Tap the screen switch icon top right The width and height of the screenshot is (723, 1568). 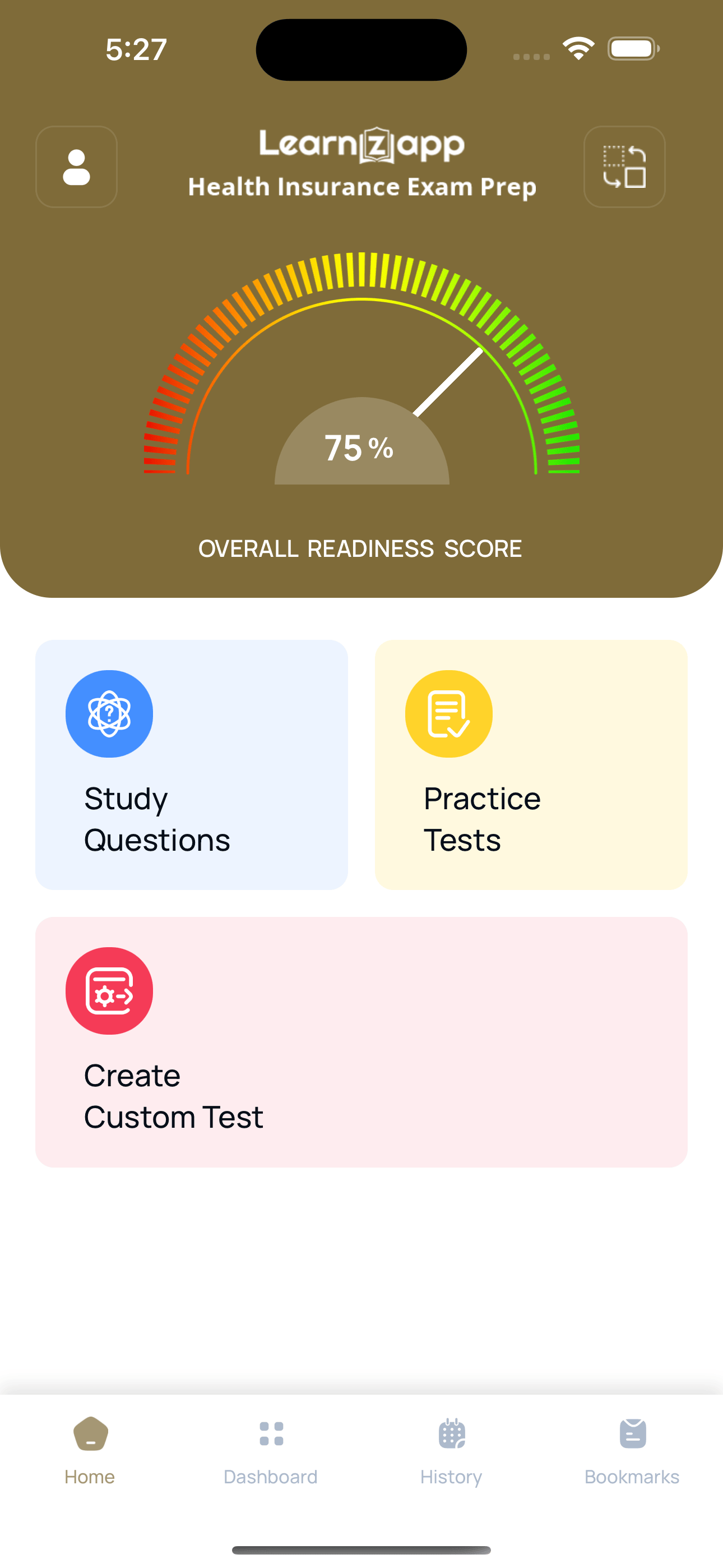click(x=624, y=167)
